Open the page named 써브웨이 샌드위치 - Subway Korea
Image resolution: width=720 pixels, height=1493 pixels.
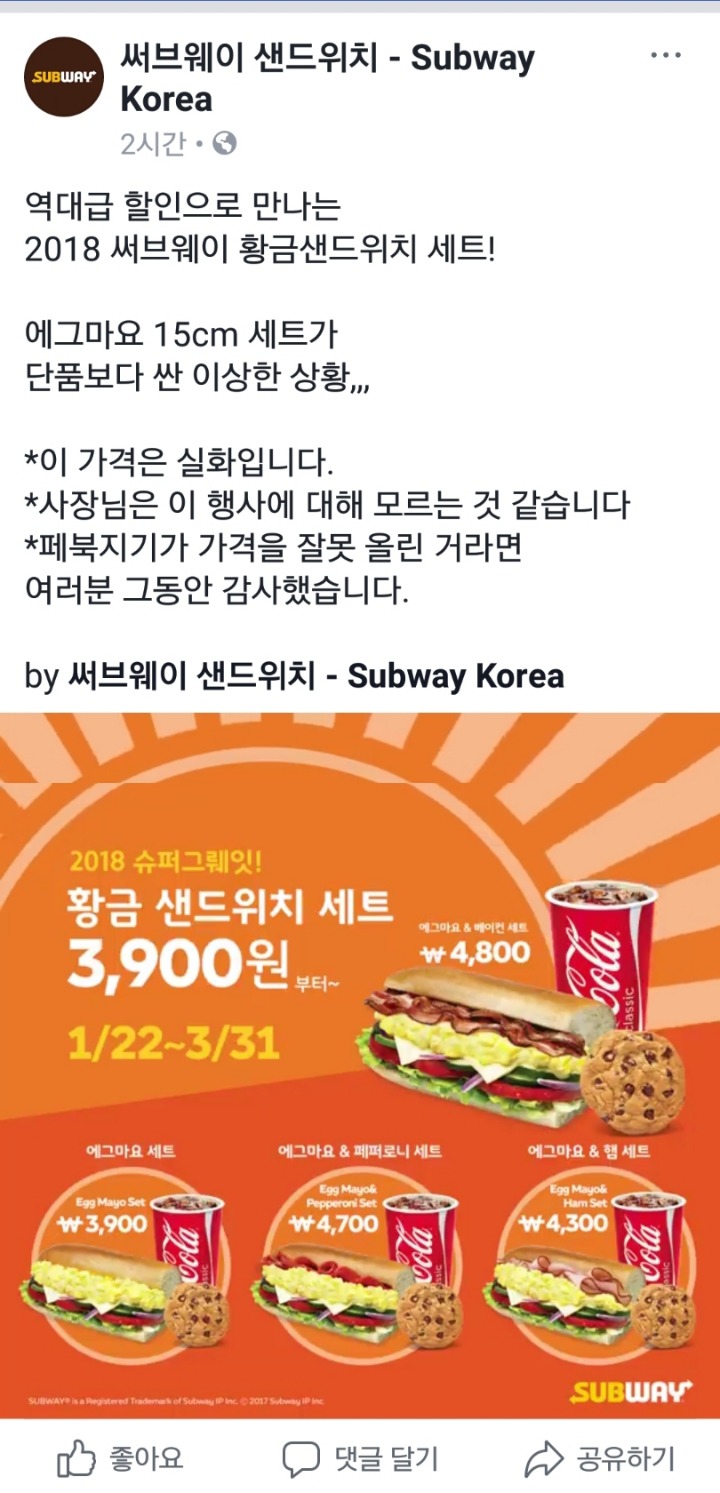330,75
